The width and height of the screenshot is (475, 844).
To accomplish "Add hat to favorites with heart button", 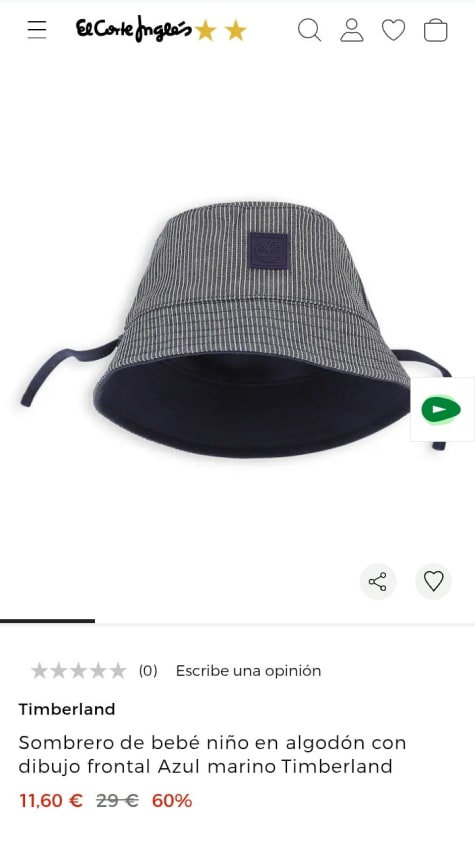I will [433, 581].
